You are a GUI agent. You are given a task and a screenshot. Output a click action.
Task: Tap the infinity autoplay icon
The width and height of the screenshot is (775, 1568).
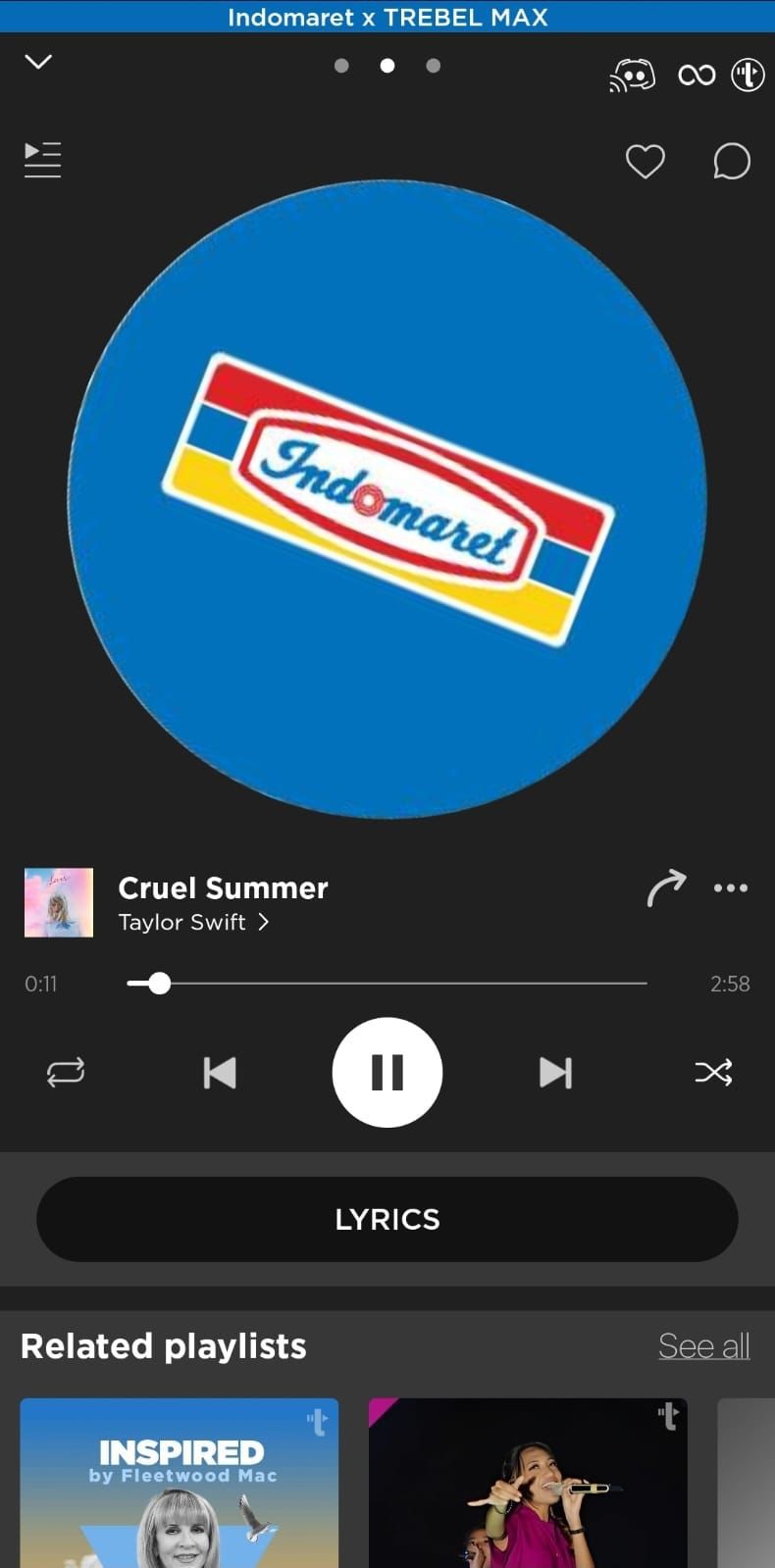pos(697,75)
